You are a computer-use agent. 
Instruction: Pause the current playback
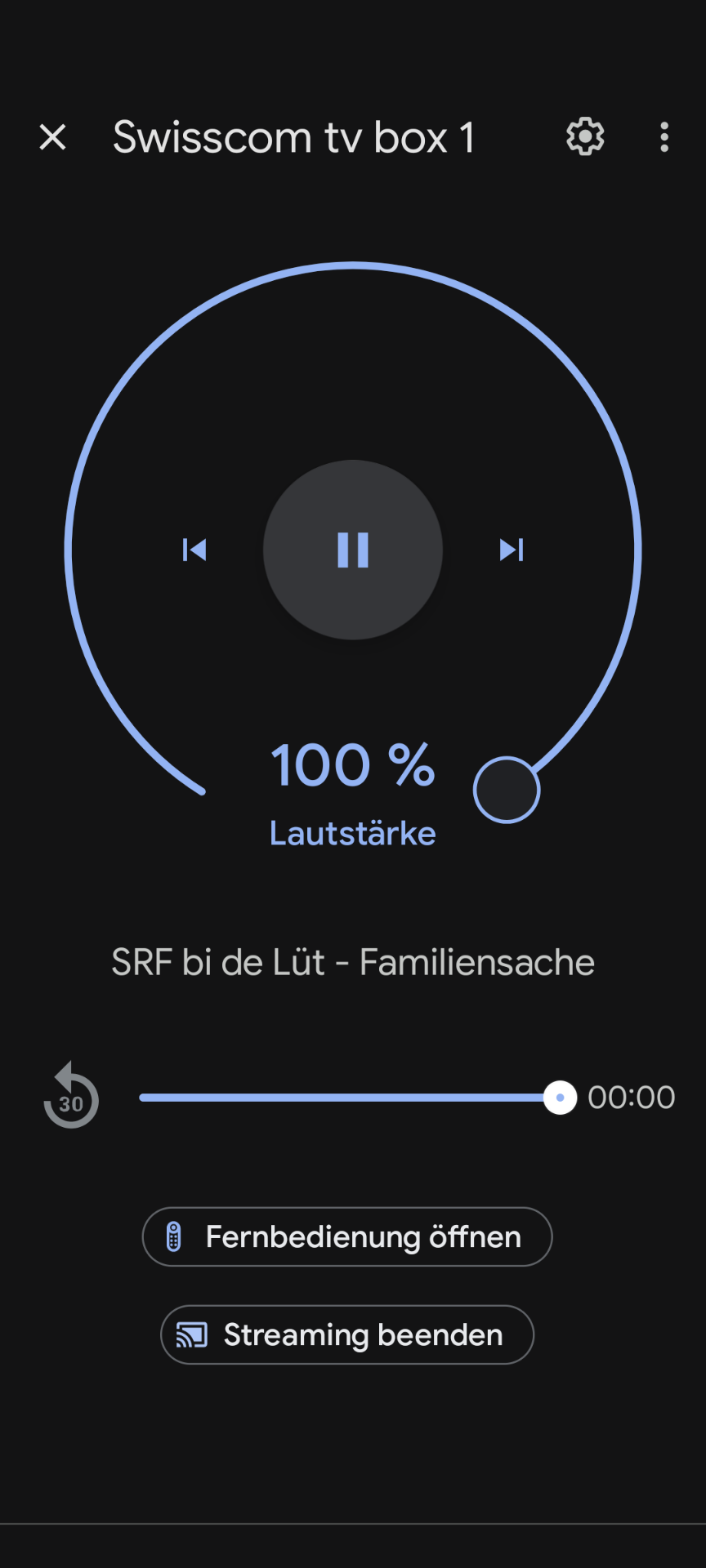(x=353, y=550)
